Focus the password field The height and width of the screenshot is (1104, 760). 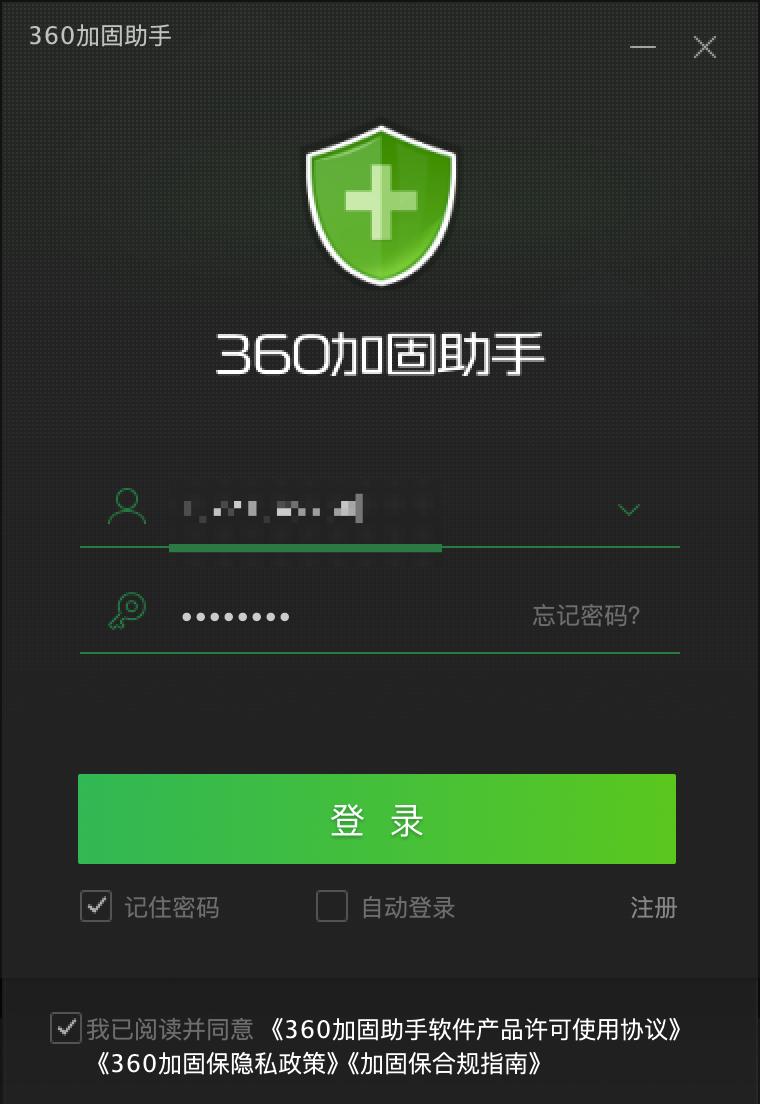(x=340, y=616)
